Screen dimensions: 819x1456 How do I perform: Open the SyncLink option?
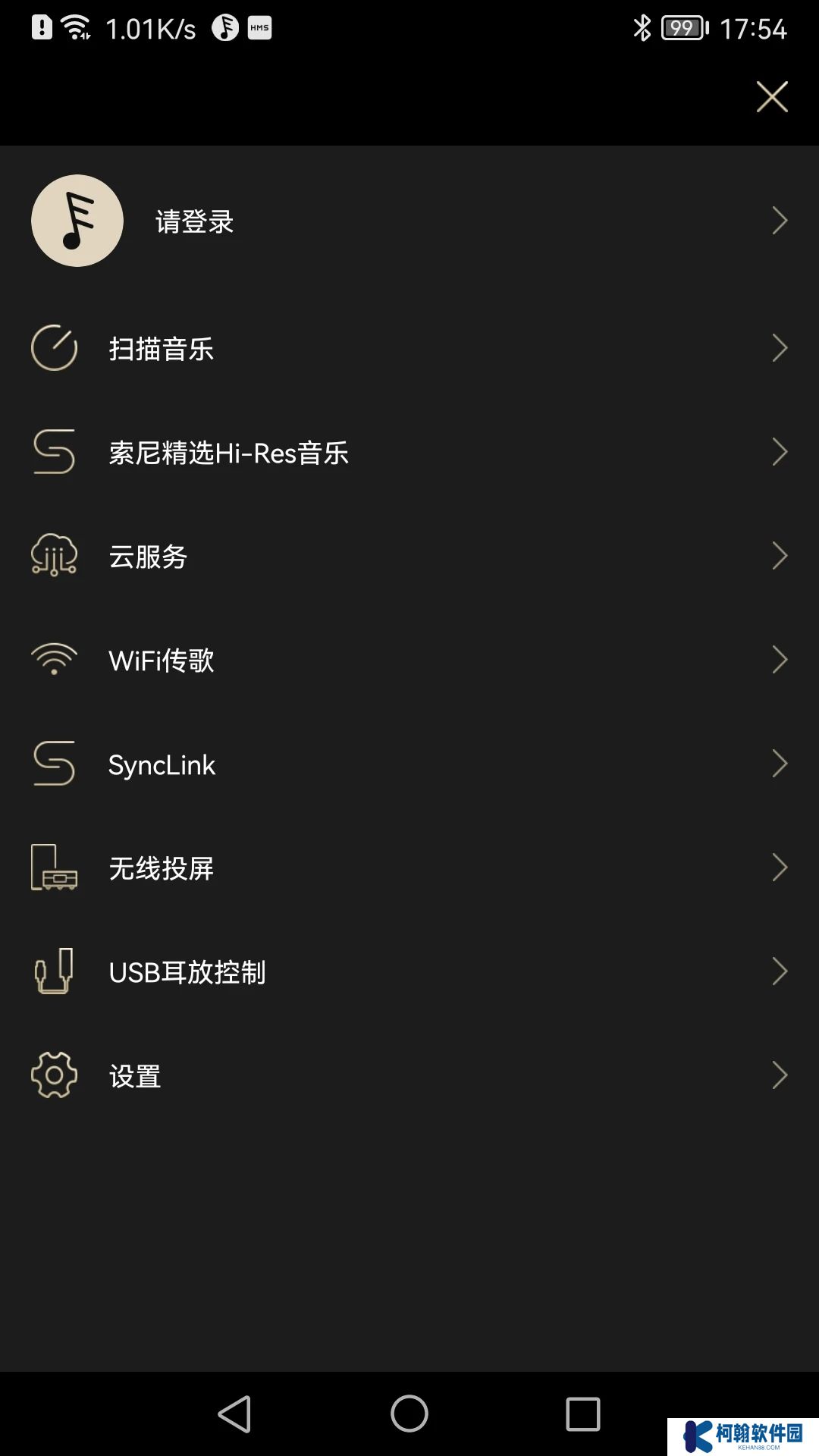409,764
